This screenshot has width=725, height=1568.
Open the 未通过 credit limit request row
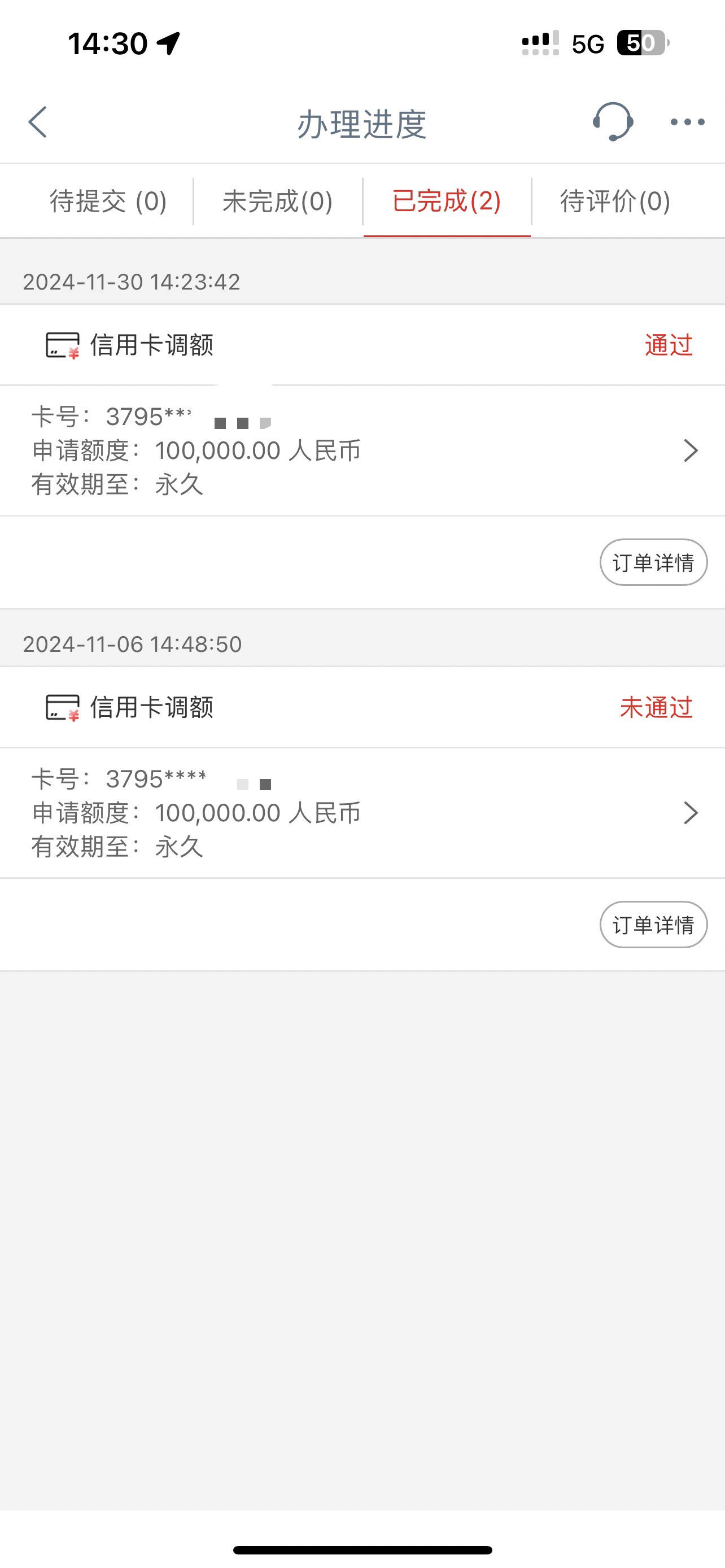(362, 813)
